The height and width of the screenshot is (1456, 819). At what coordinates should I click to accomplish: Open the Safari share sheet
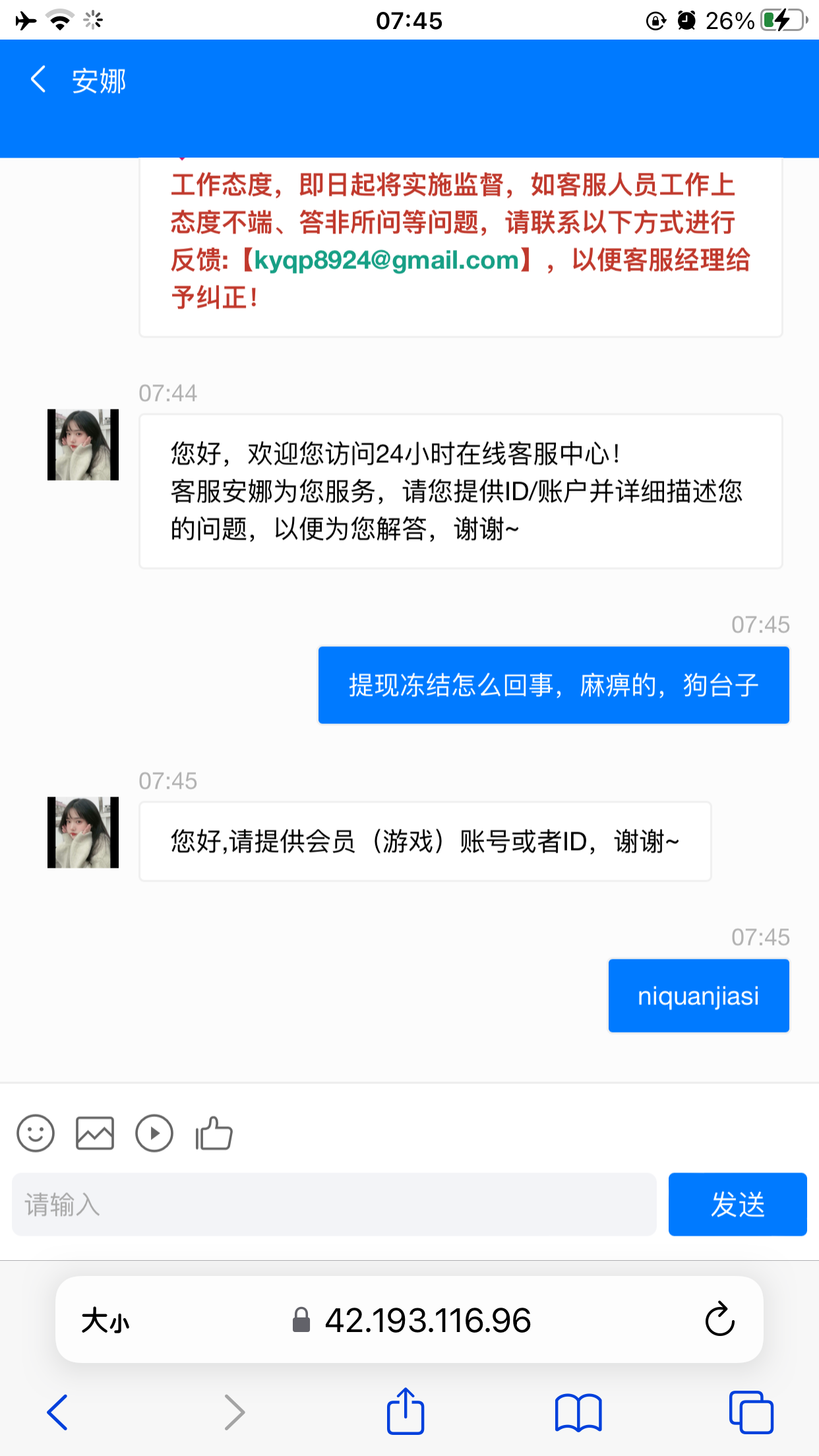point(405,1411)
